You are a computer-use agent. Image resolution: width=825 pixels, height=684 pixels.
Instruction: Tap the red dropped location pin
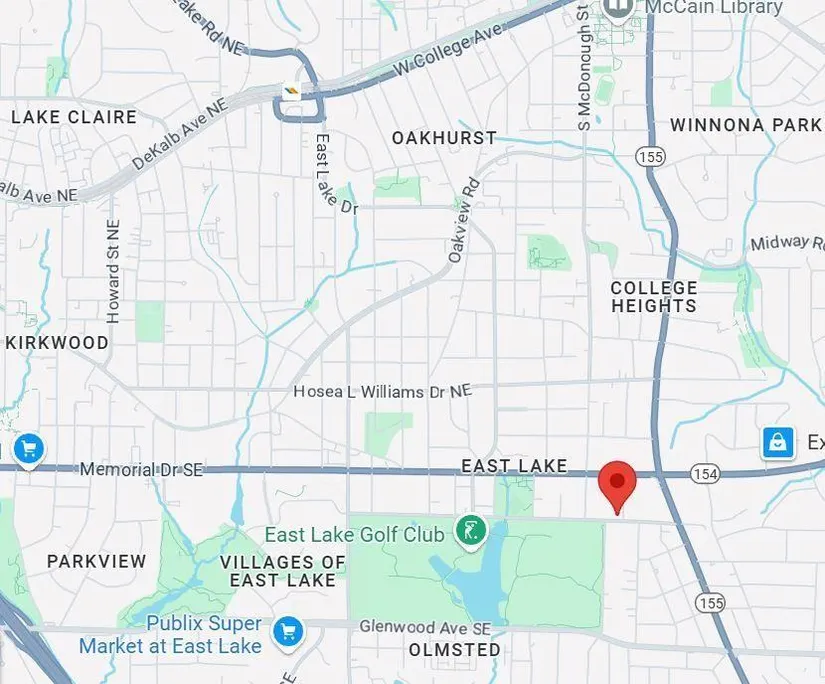617,485
